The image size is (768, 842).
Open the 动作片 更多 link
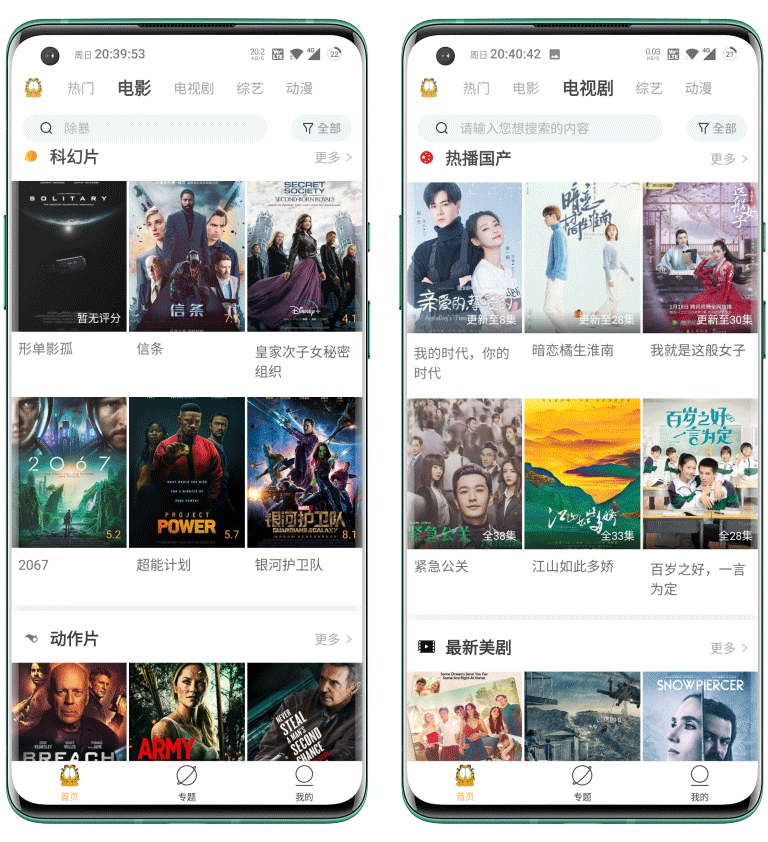tap(335, 639)
